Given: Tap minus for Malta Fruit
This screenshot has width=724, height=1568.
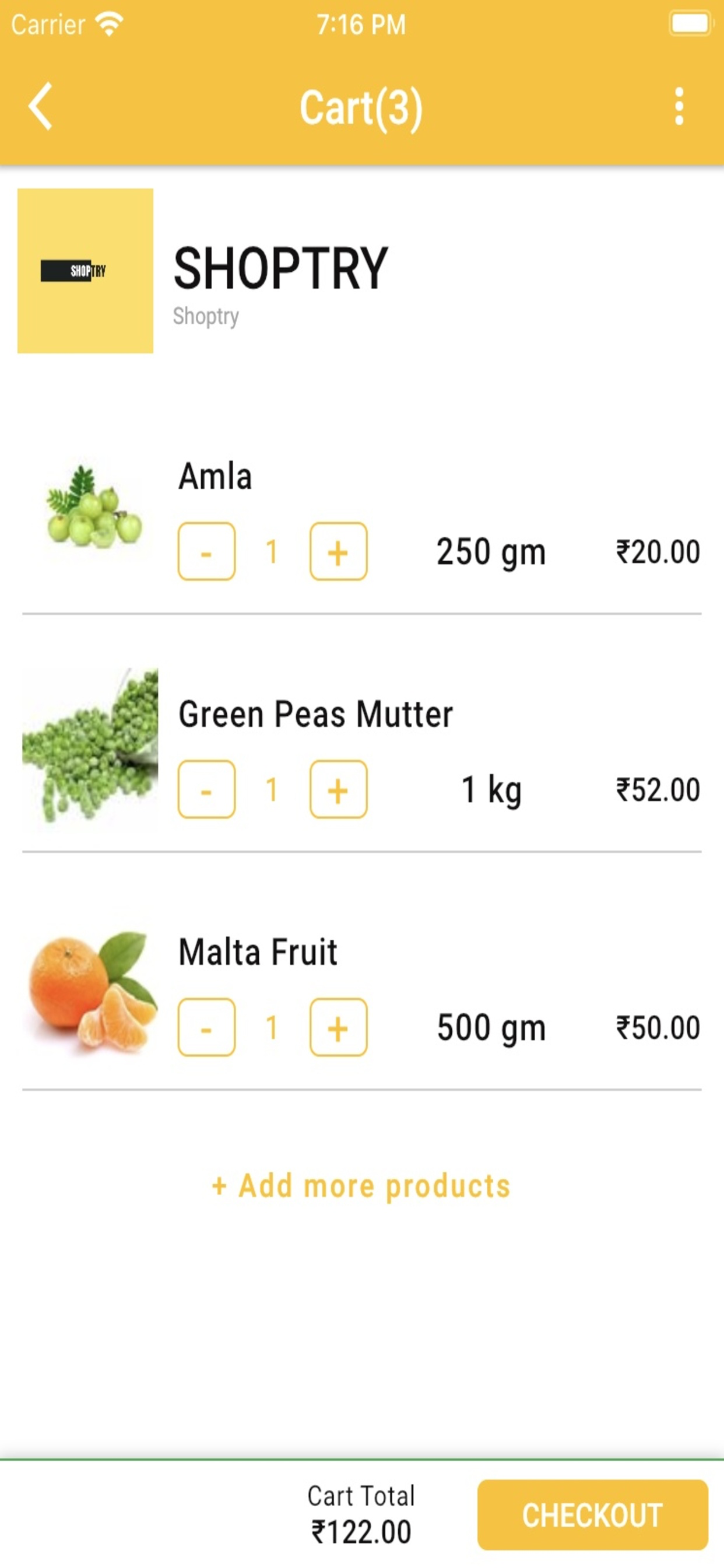Looking at the screenshot, I should pyautogui.click(x=206, y=1027).
